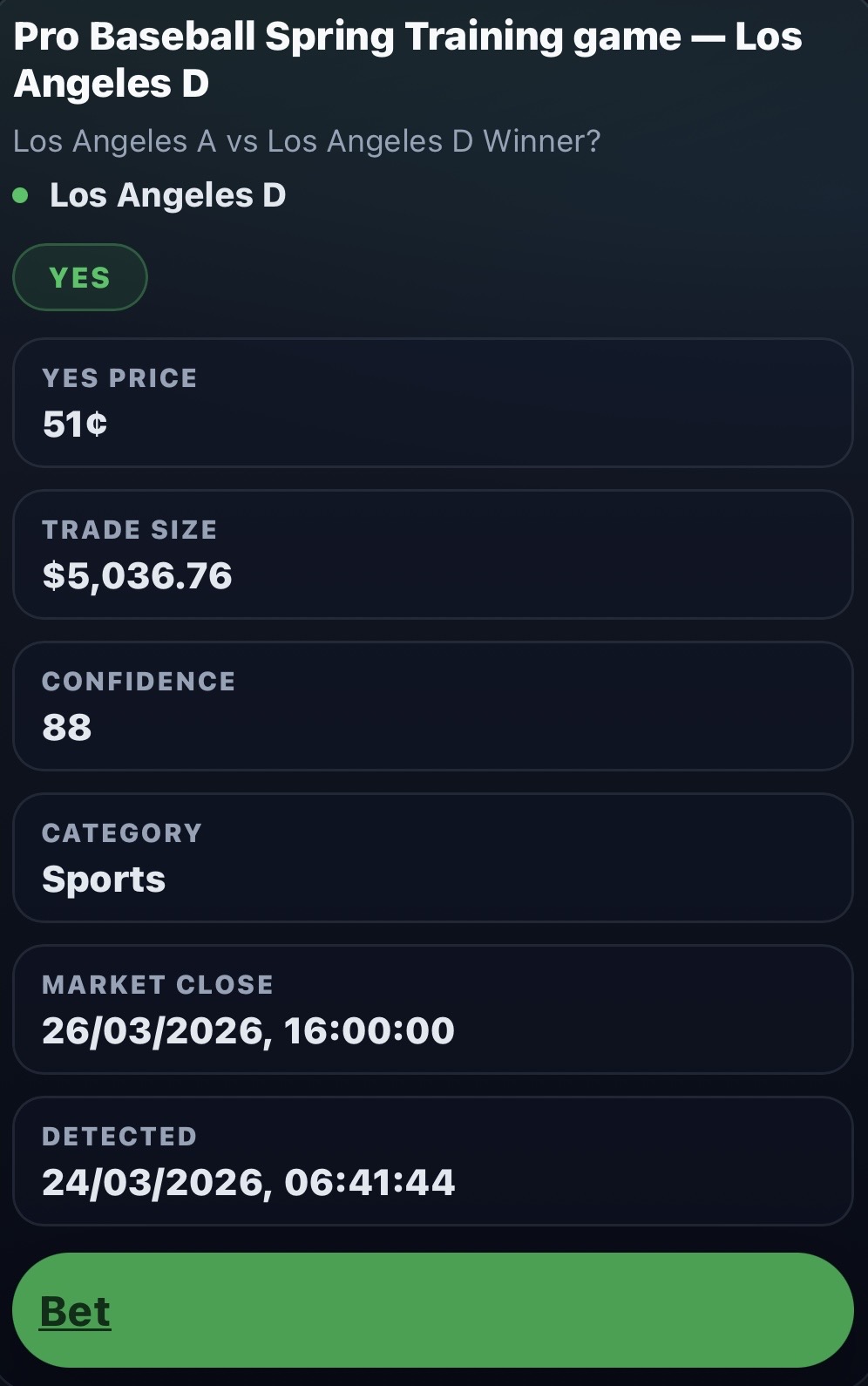Click the detection timestamp 24/03/2026

248,1183
